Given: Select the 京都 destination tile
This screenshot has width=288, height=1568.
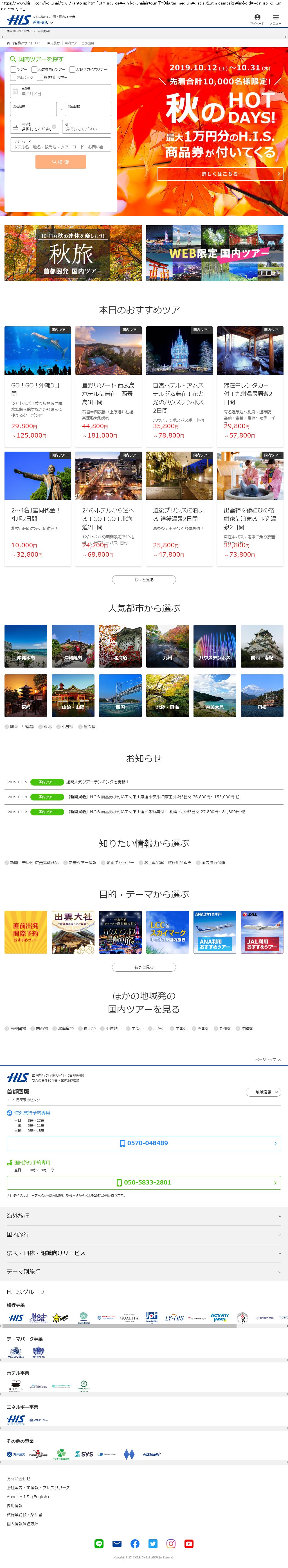Looking at the screenshot, I should (26, 695).
